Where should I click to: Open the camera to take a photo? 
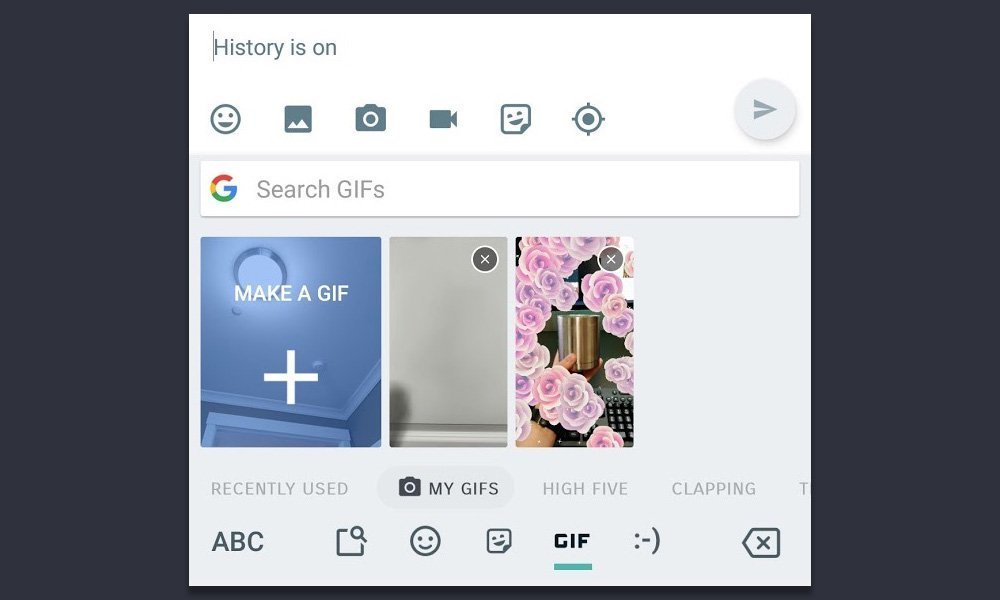pyautogui.click(x=370, y=119)
